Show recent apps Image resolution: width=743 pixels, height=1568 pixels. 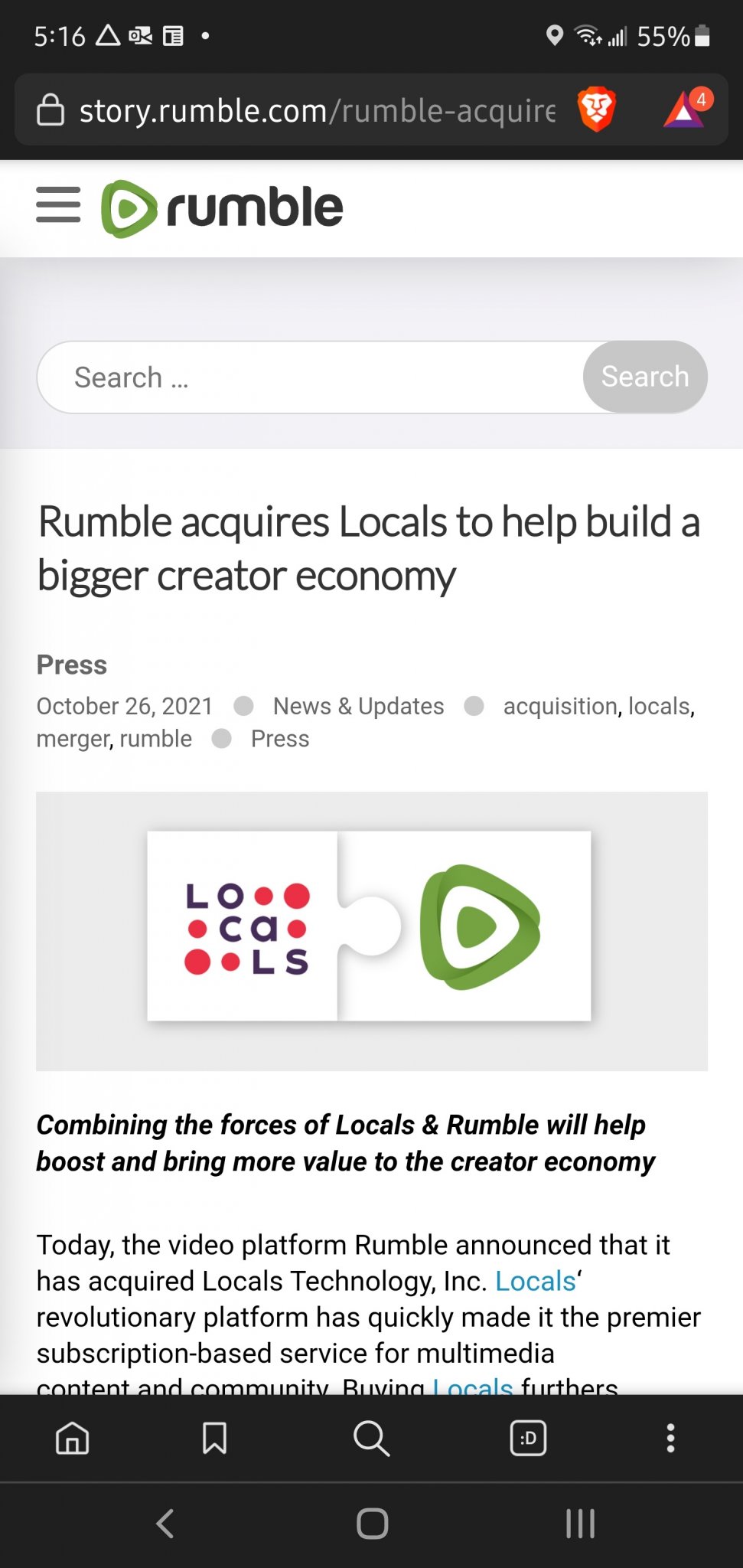[580, 1524]
